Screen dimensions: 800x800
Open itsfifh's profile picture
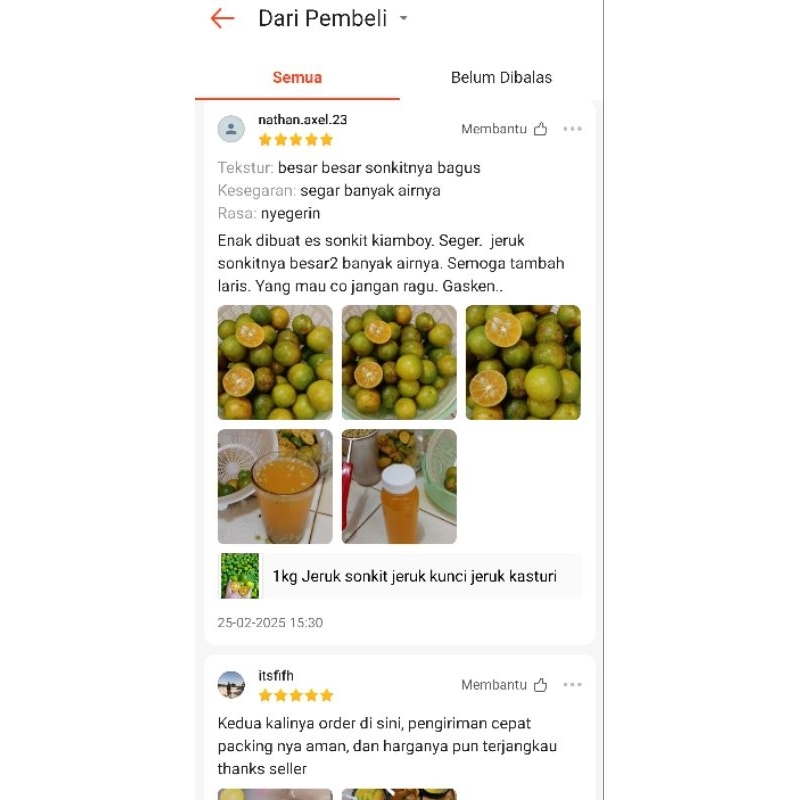[x=231, y=685]
